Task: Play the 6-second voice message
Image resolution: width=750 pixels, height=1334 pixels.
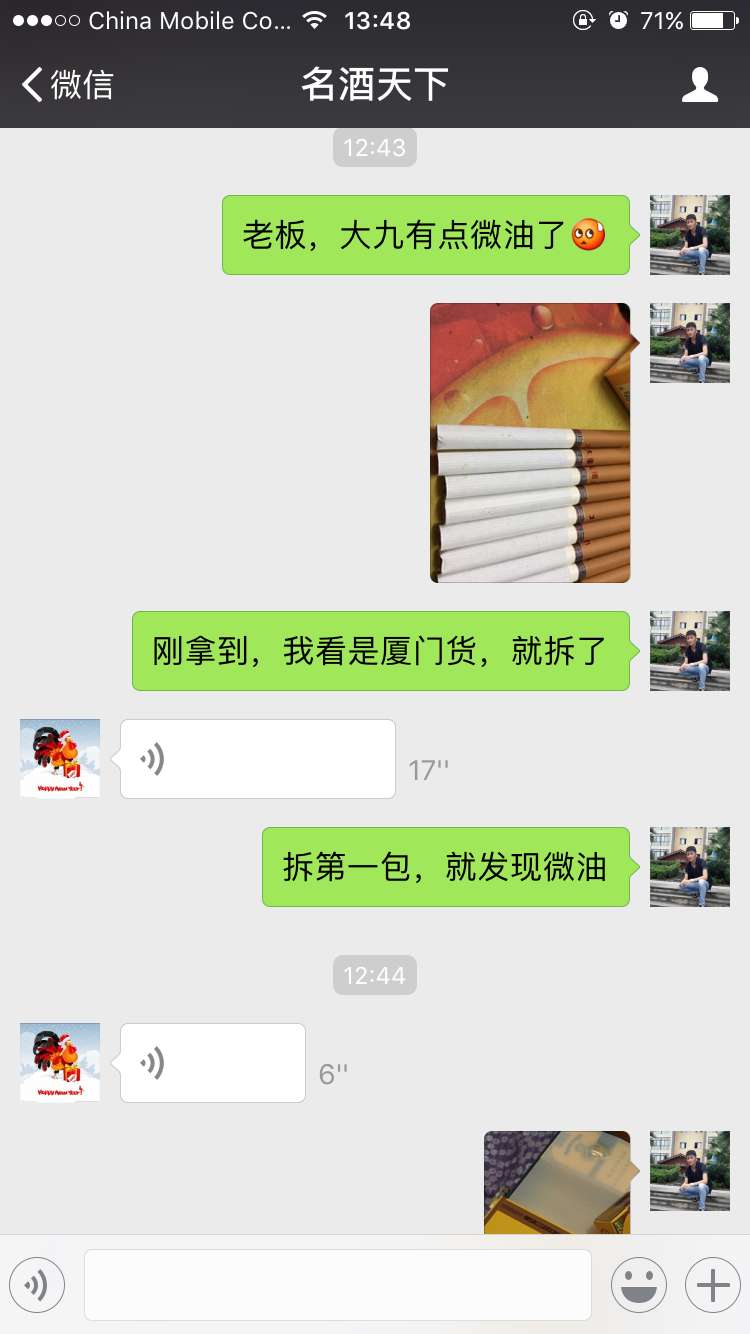Action: 212,1063
